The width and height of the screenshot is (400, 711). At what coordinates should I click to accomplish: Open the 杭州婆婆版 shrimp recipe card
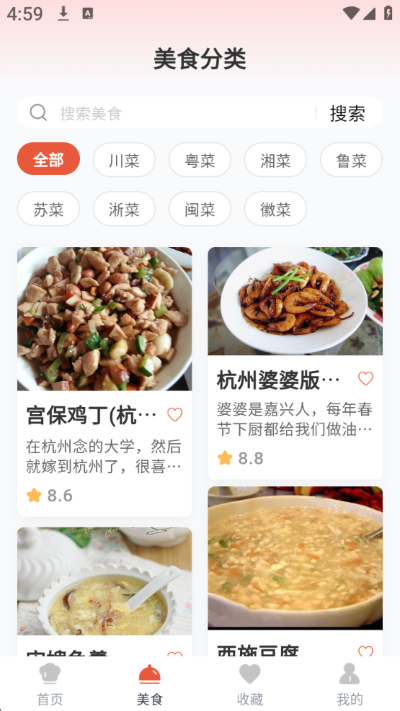pos(295,363)
